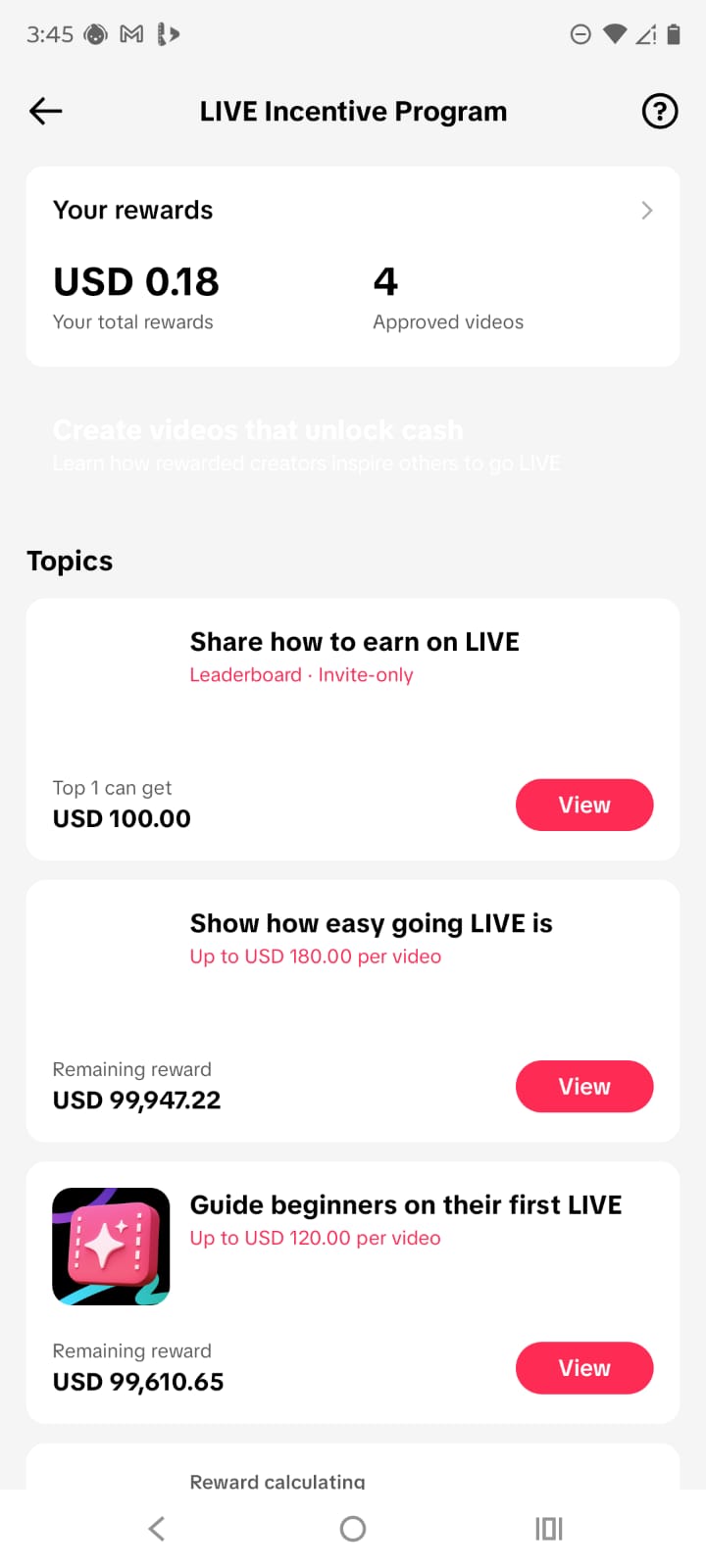Open the Create videos that unlock cash banner
The width and height of the screenshot is (706, 1568).
tap(353, 446)
